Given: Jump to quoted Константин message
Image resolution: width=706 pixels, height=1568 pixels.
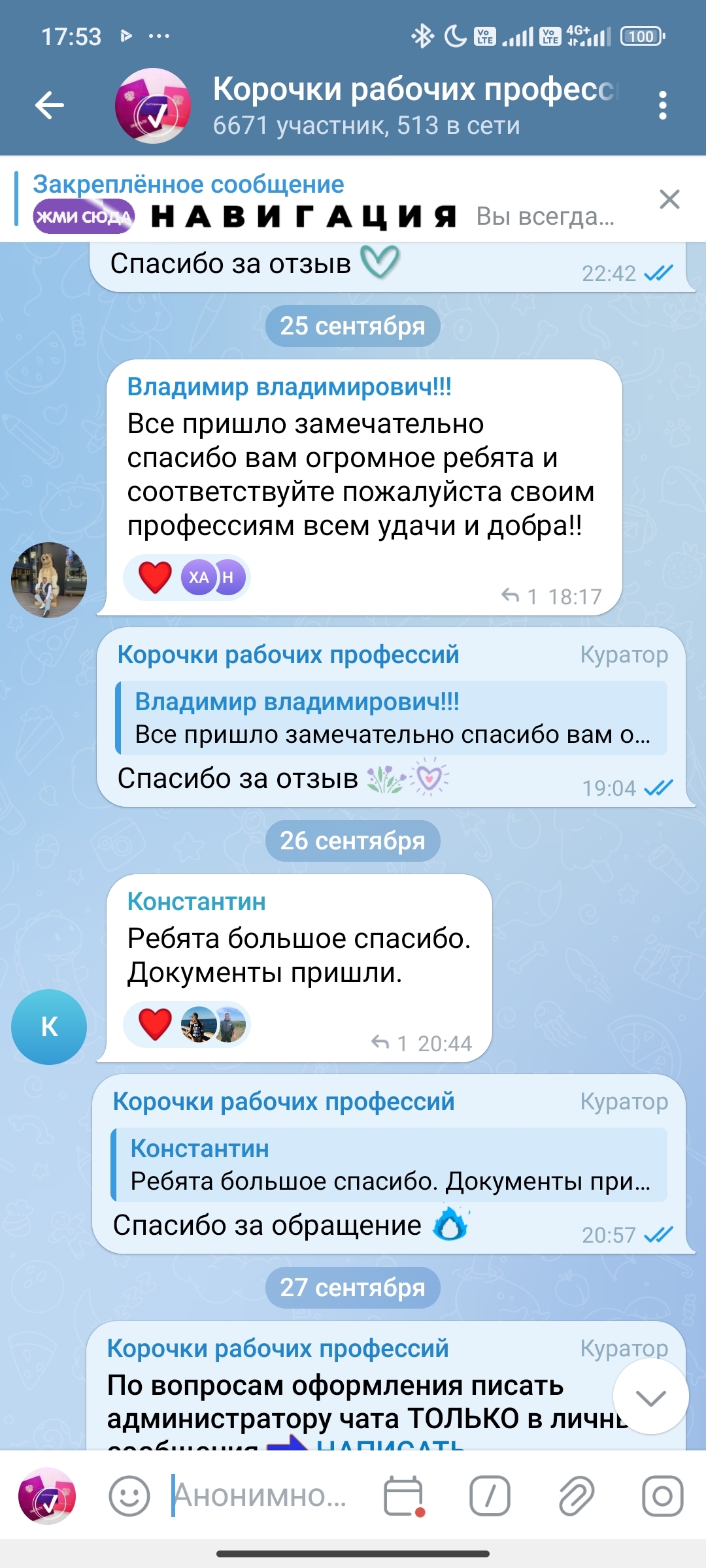Looking at the screenshot, I should click(x=390, y=1165).
